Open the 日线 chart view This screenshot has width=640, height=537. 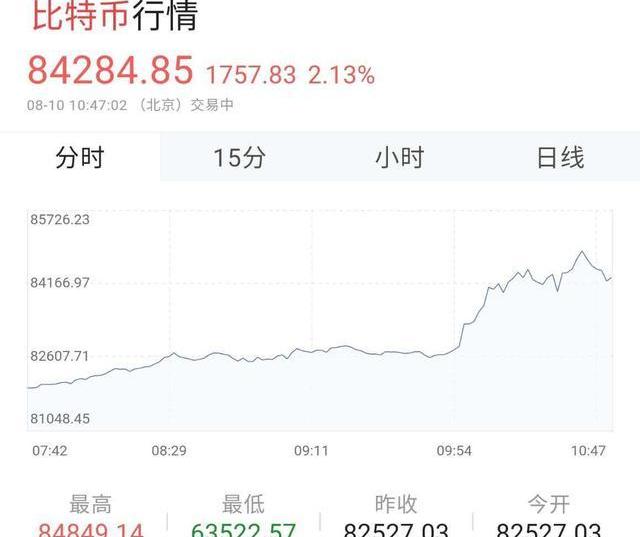[559, 158]
